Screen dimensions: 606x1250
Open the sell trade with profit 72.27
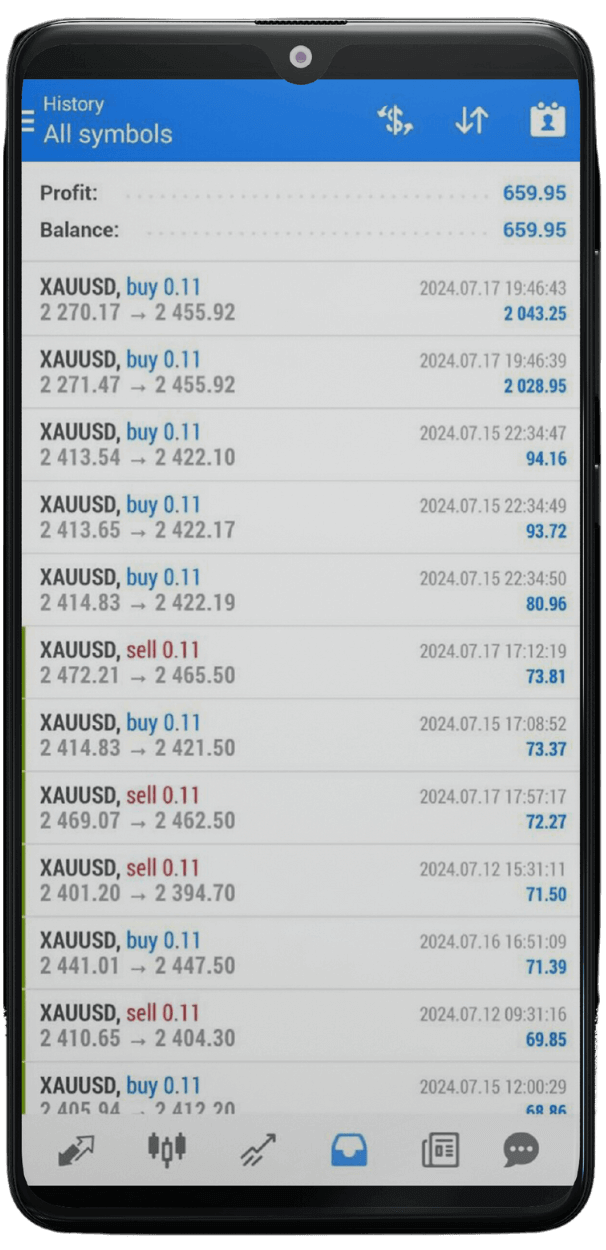(x=300, y=808)
